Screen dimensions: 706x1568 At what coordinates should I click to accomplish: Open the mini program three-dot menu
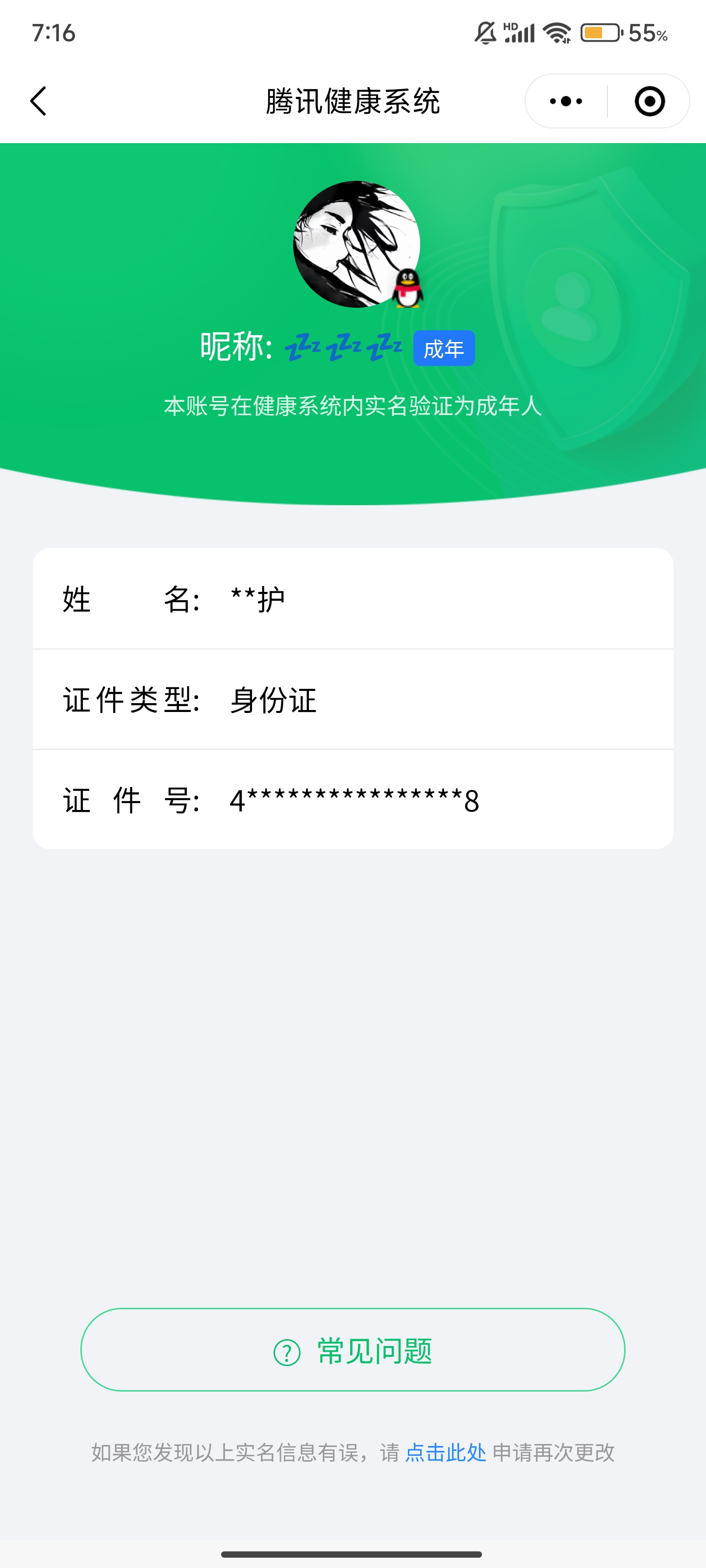(566, 101)
